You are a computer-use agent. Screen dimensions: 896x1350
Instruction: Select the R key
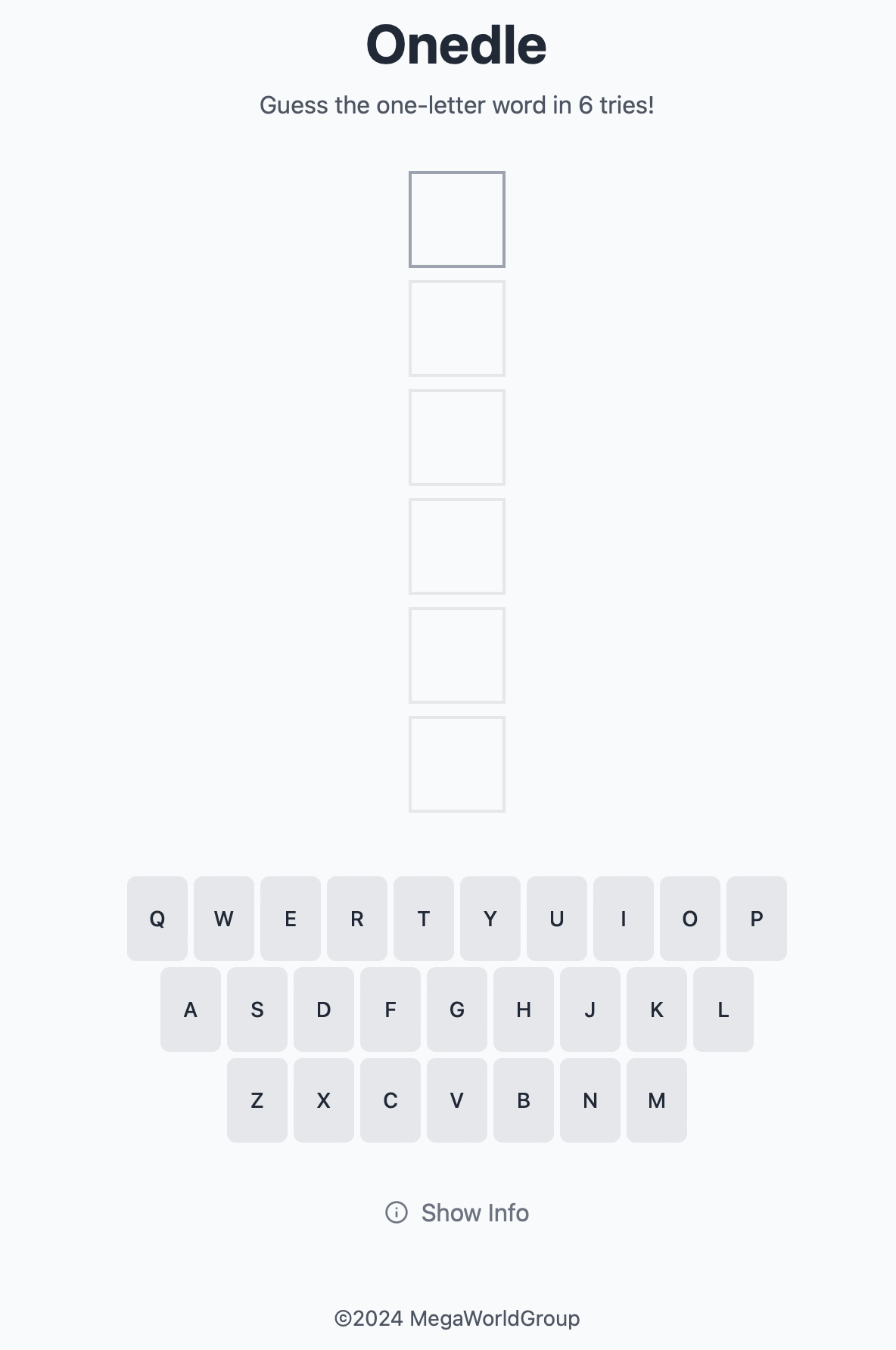[357, 919]
